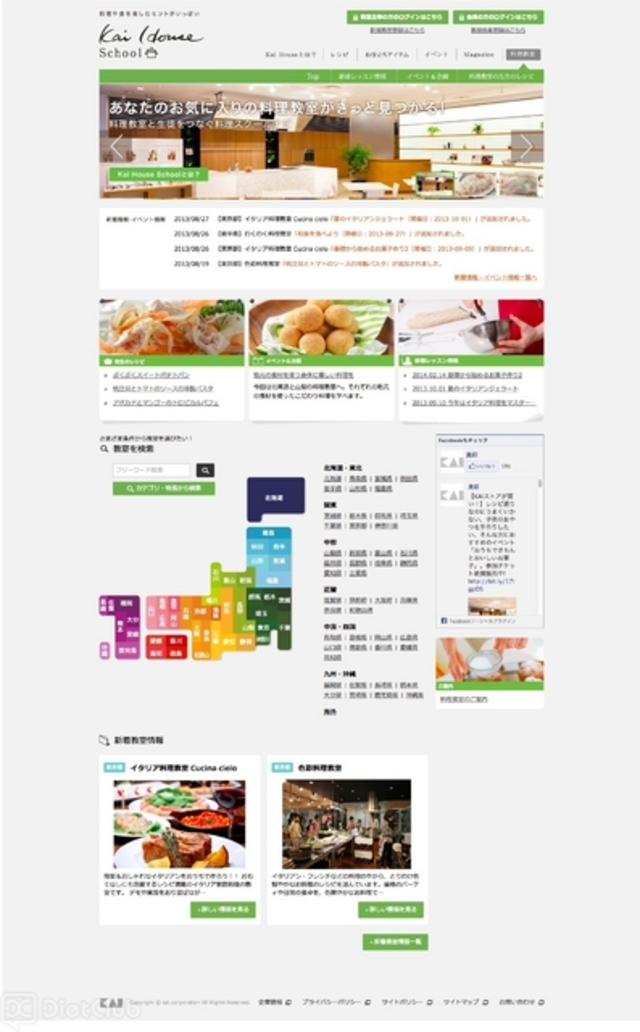640x1032 pixels.
Task: Open the green カテゴリ・特長から検索 button
Action: [163, 488]
